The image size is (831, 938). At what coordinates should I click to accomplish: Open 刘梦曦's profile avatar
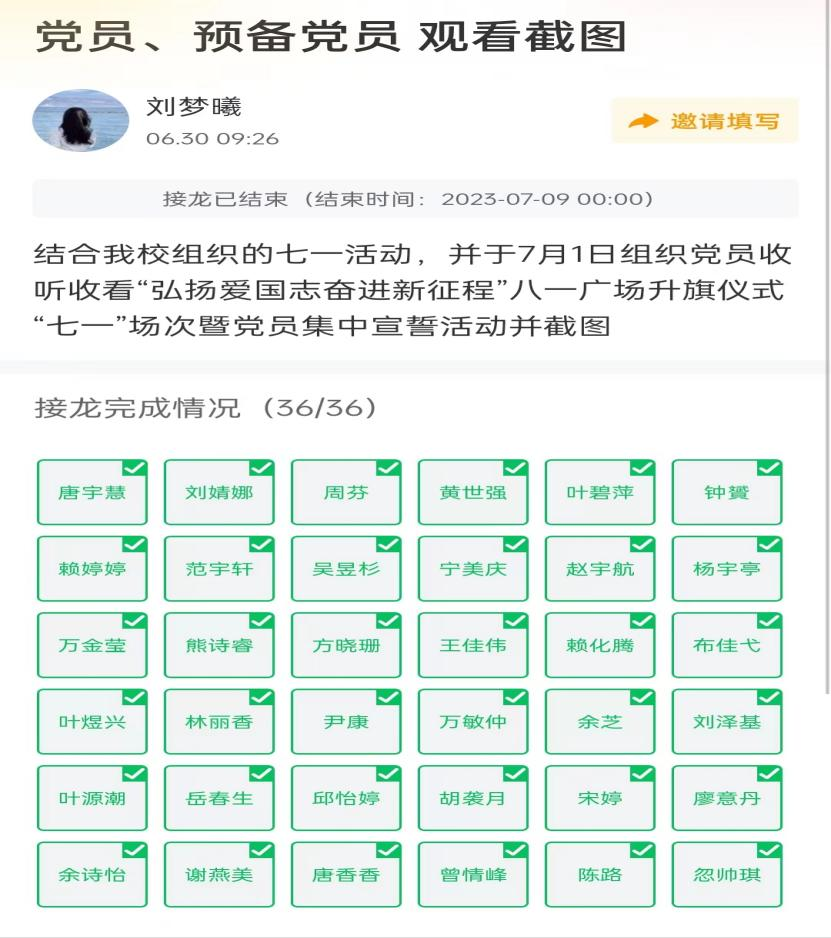point(81,120)
